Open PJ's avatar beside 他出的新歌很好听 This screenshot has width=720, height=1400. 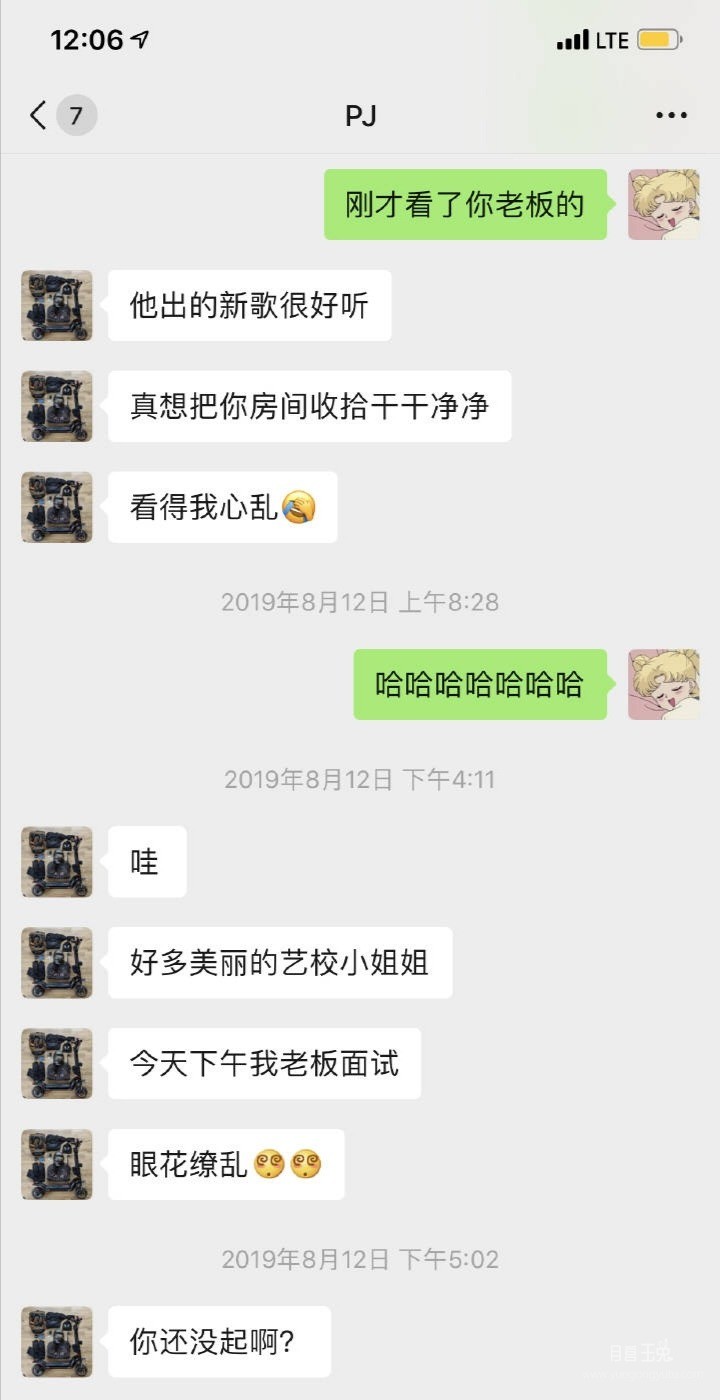pyautogui.click(x=57, y=305)
